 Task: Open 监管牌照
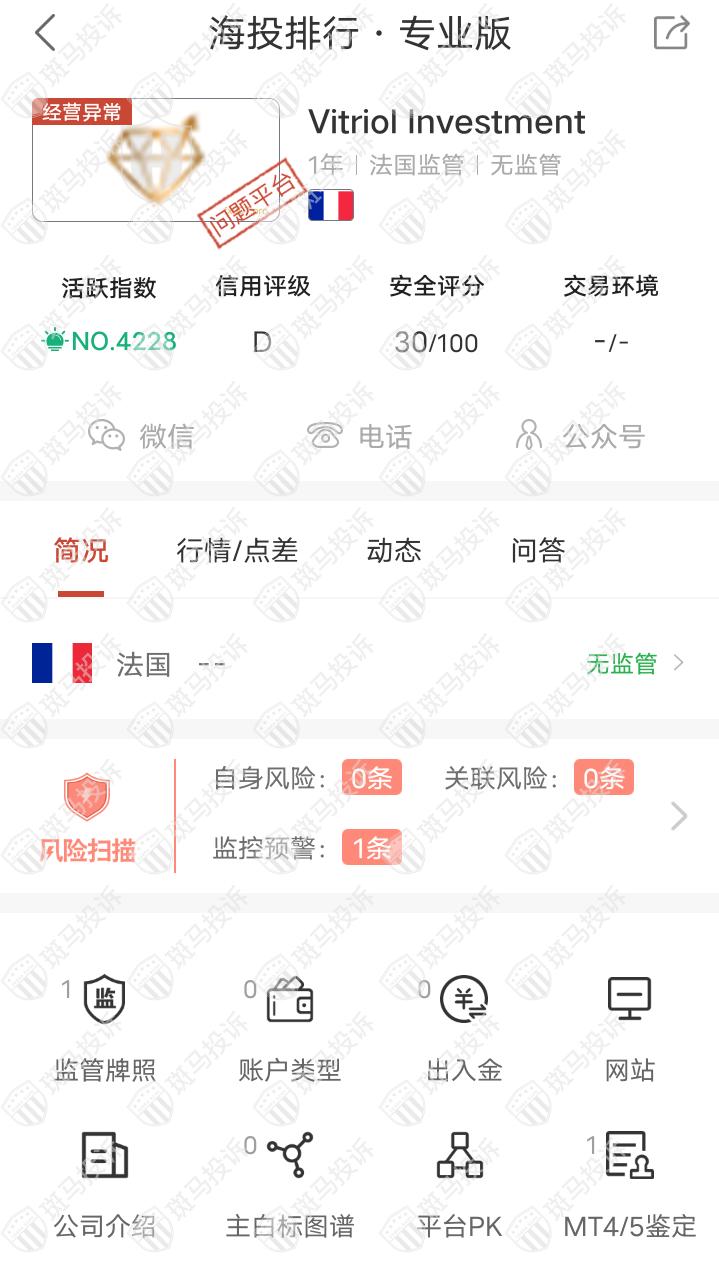click(x=105, y=1028)
